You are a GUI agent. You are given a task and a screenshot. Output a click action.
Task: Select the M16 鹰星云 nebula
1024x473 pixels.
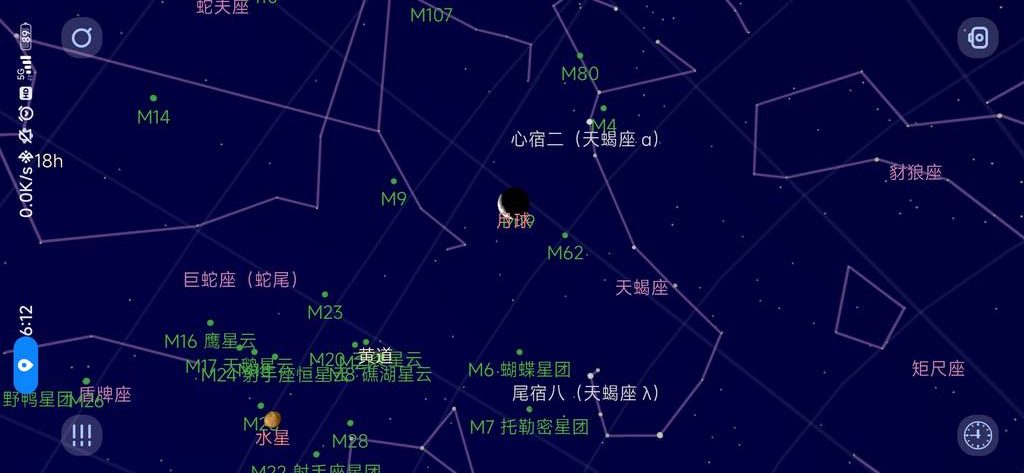pos(210,340)
